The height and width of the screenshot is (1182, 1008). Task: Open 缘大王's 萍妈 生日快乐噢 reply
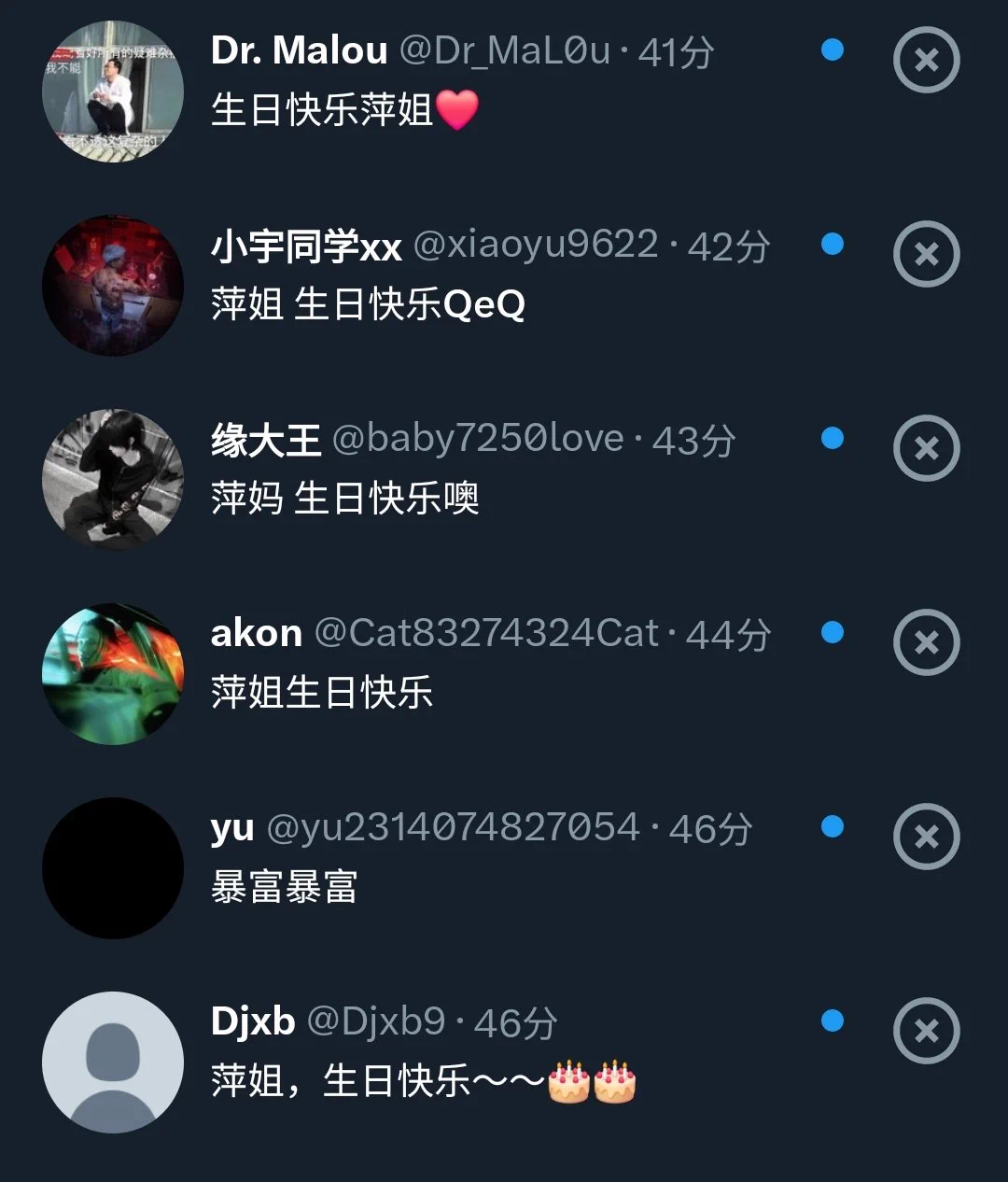tap(345, 499)
